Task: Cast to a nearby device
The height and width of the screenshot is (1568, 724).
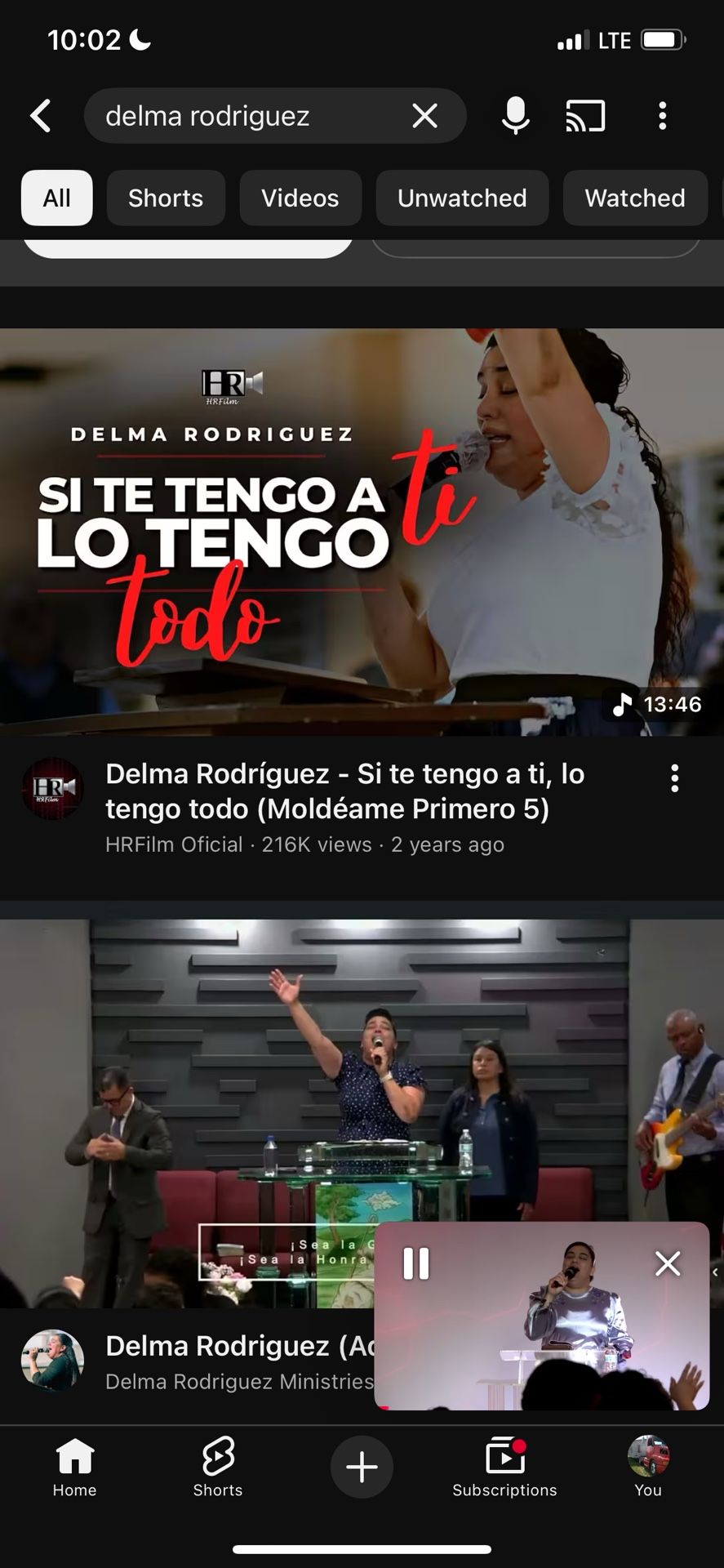Action: point(585,116)
